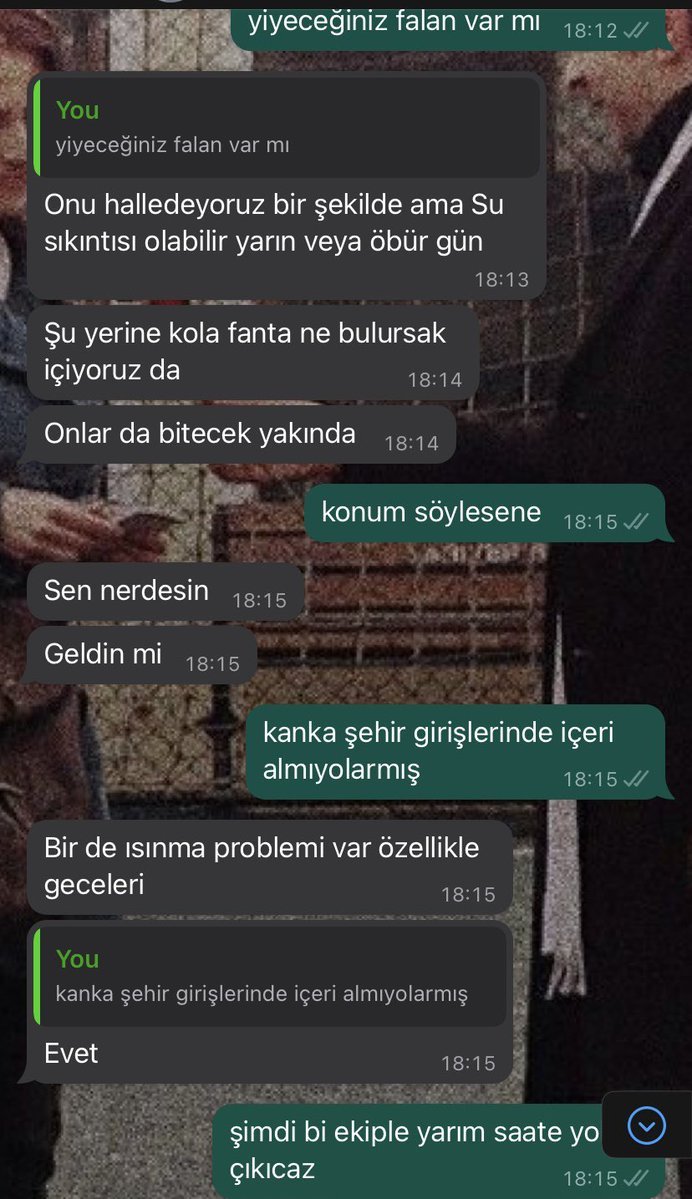Open quoted message 'kanka şehir girişlerinde içeri almıyolarmış'
692x1199 pixels.
[x=271, y=976]
